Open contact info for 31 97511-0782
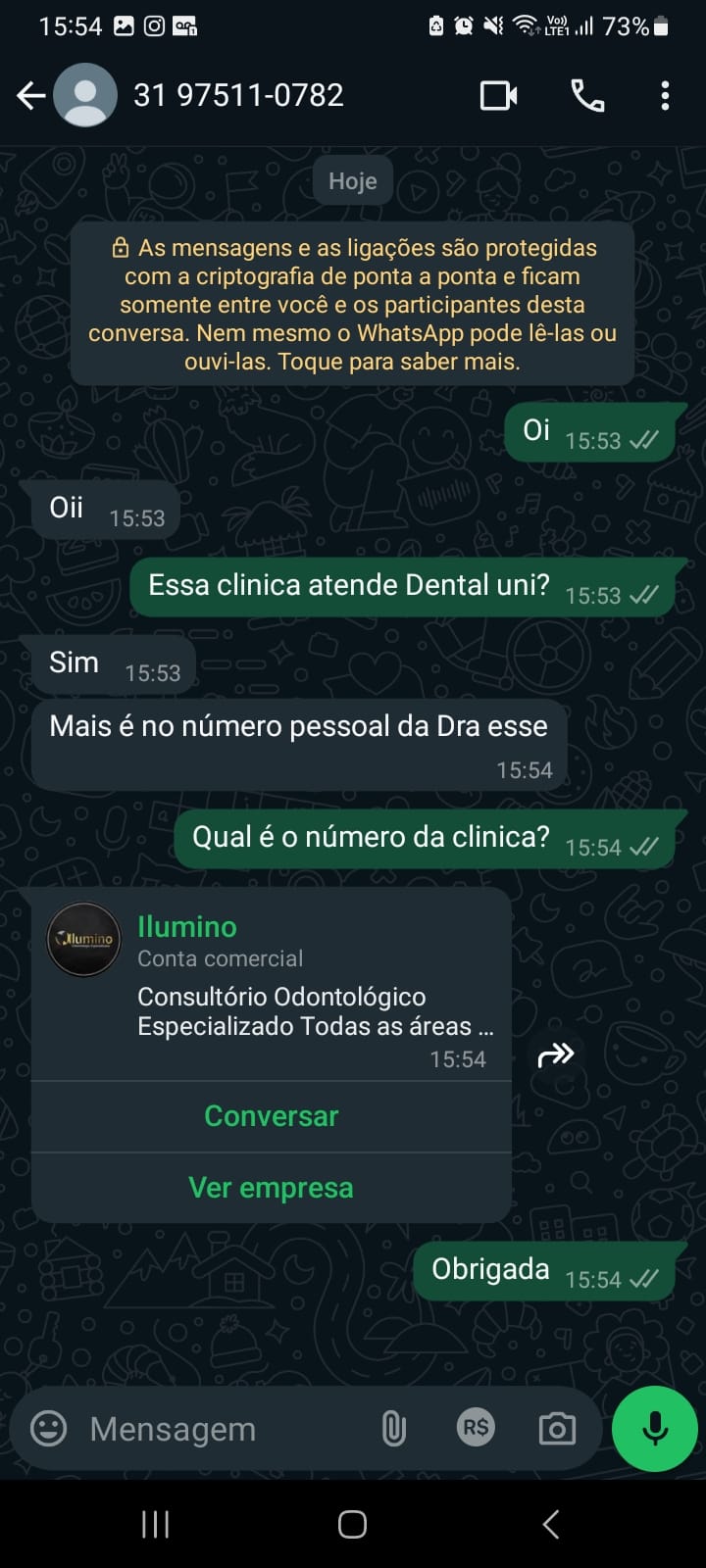 pos(238,95)
